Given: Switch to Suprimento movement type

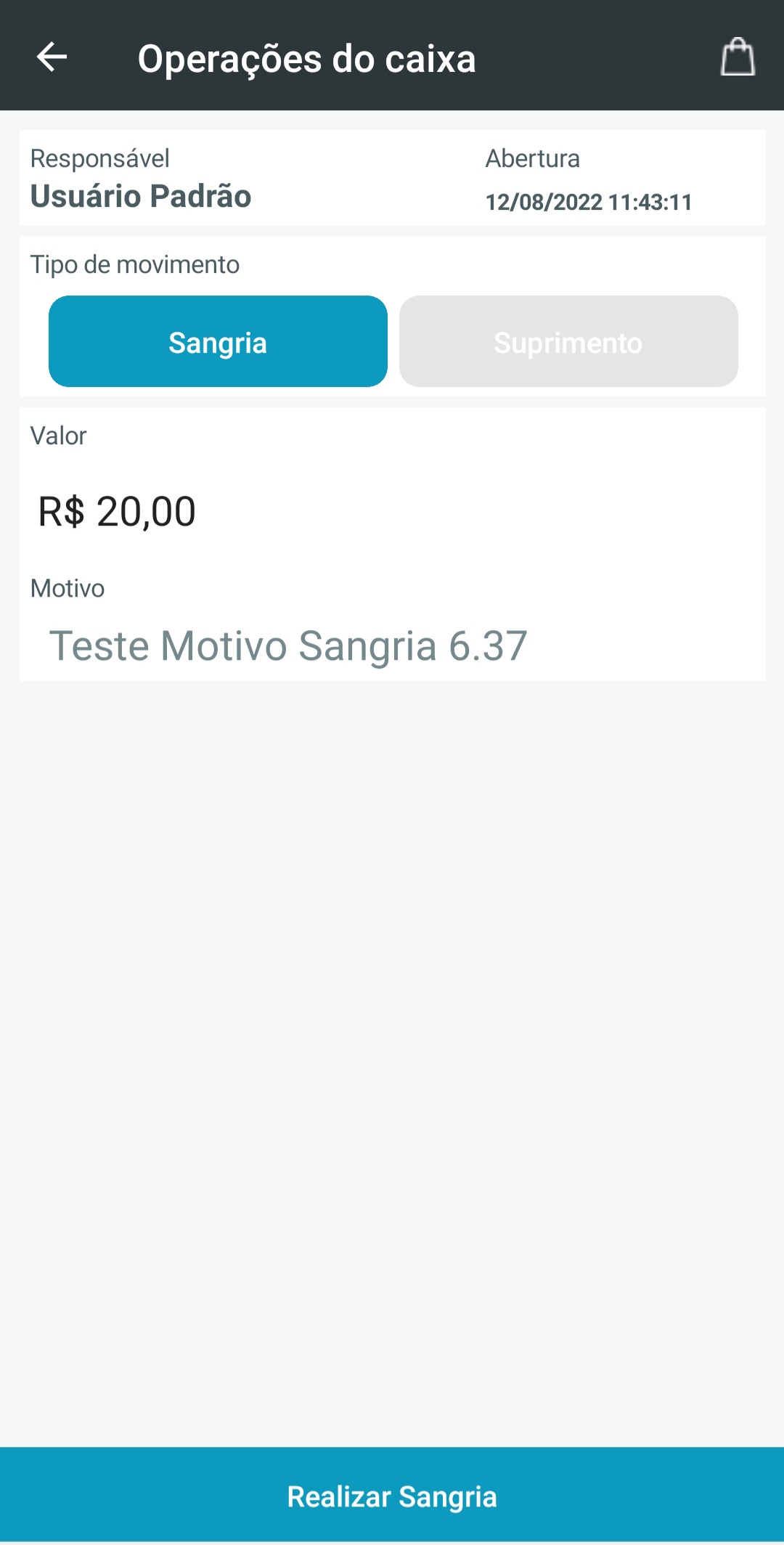Looking at the screenshot, I should [568, 341].
